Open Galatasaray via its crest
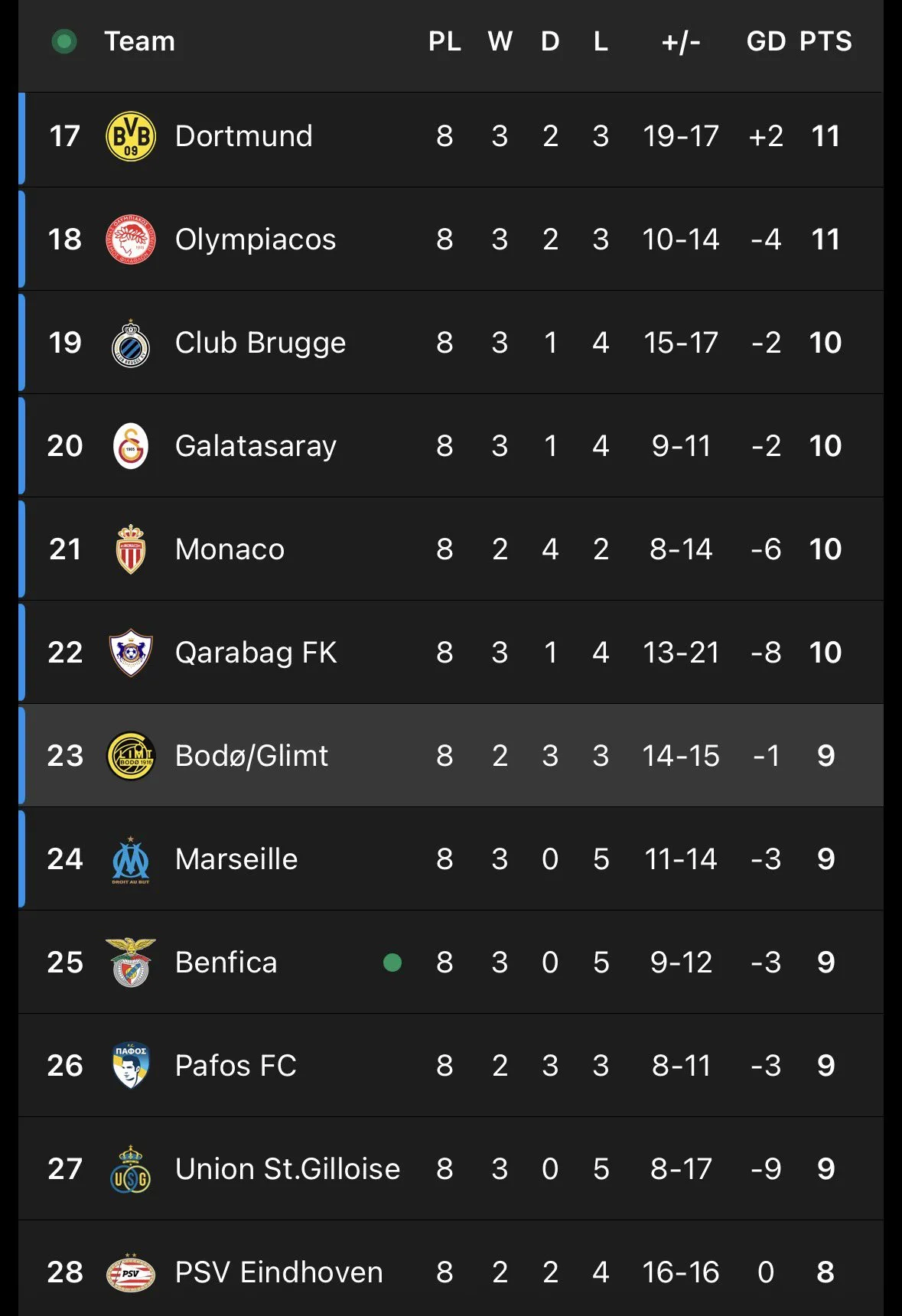 coord(131,445)
